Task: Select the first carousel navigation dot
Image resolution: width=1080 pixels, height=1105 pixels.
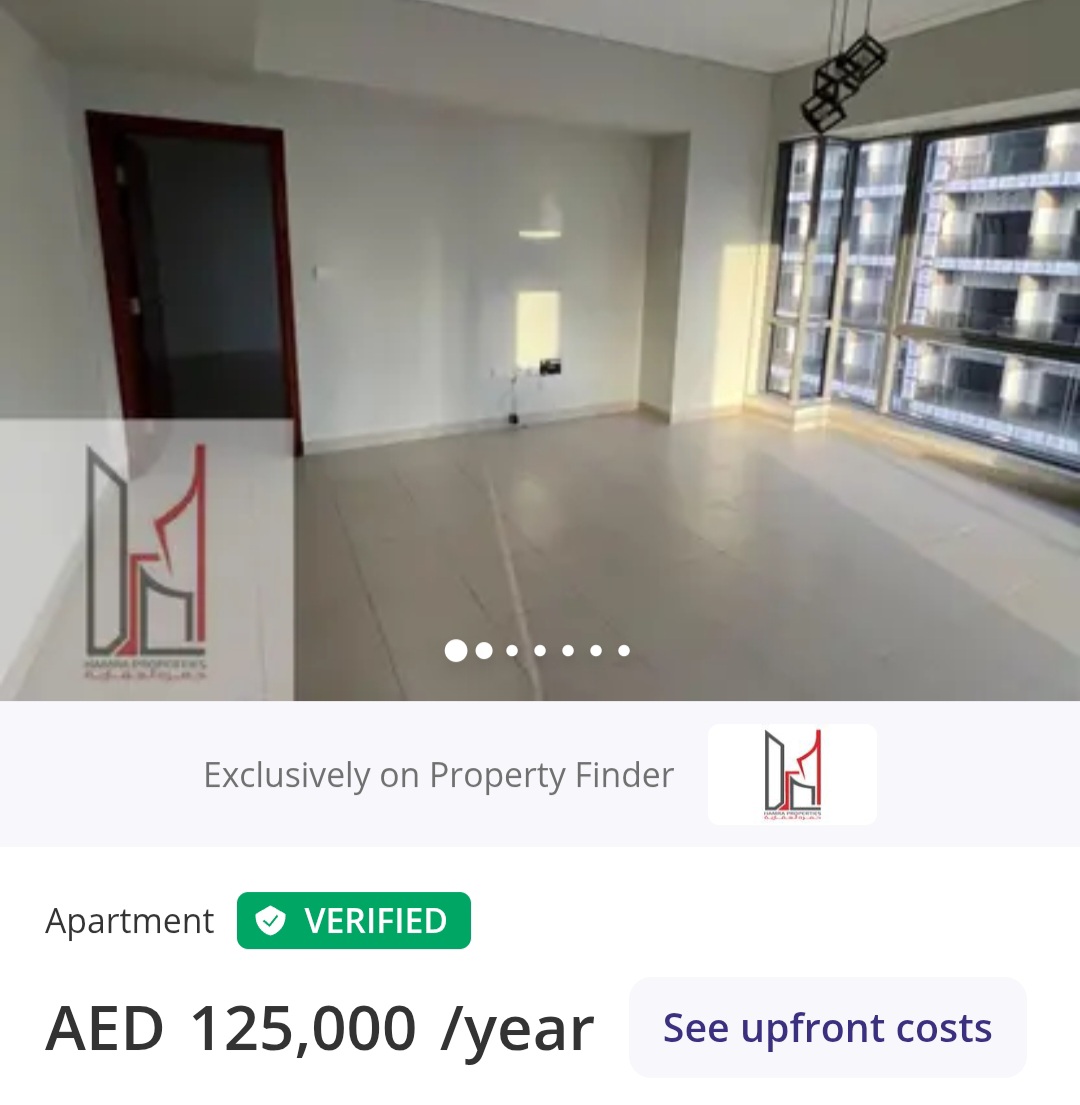Action: click(455, 650)
